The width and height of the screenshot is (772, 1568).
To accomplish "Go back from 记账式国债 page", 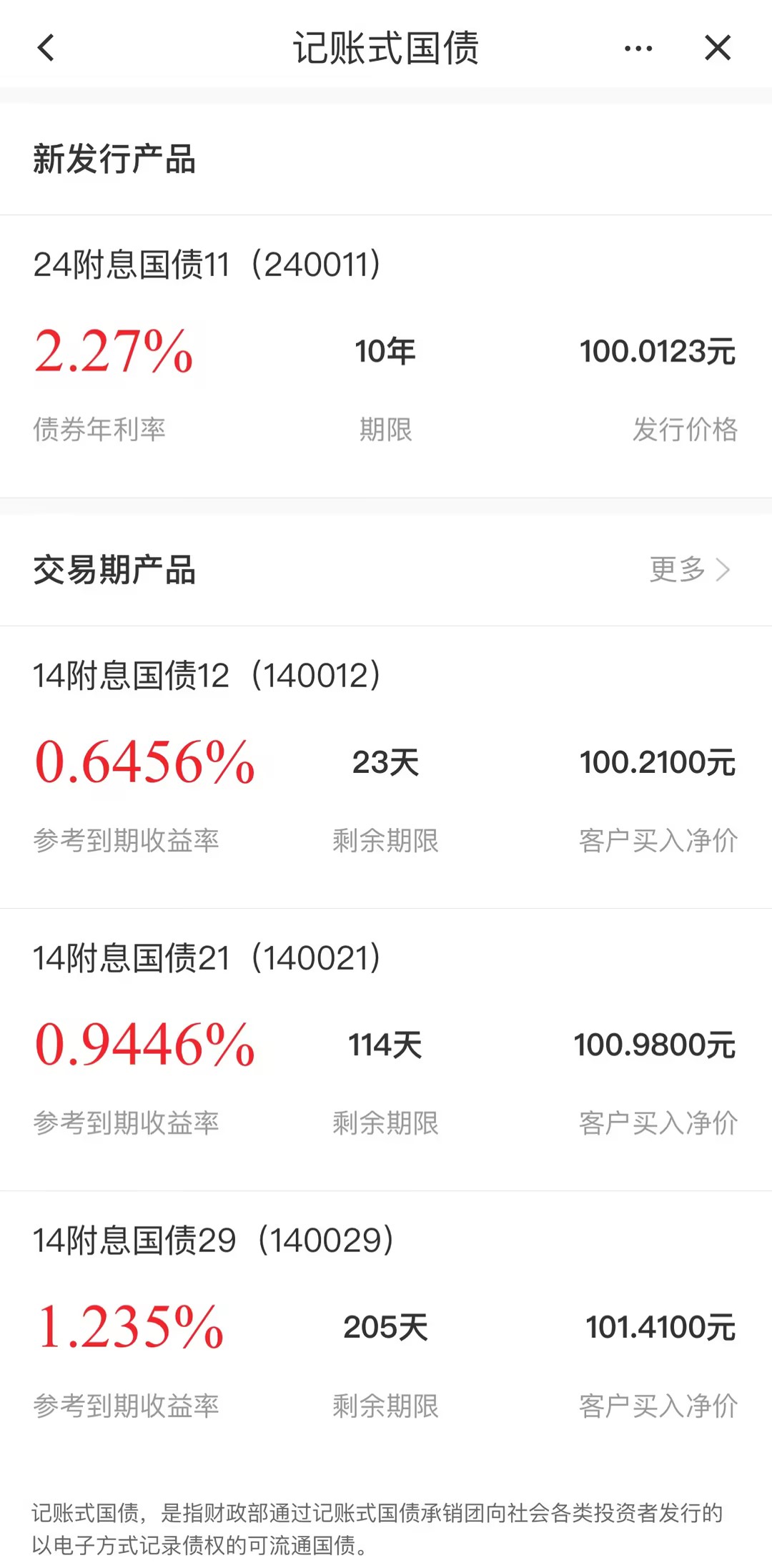I will [x=46, y=49].
